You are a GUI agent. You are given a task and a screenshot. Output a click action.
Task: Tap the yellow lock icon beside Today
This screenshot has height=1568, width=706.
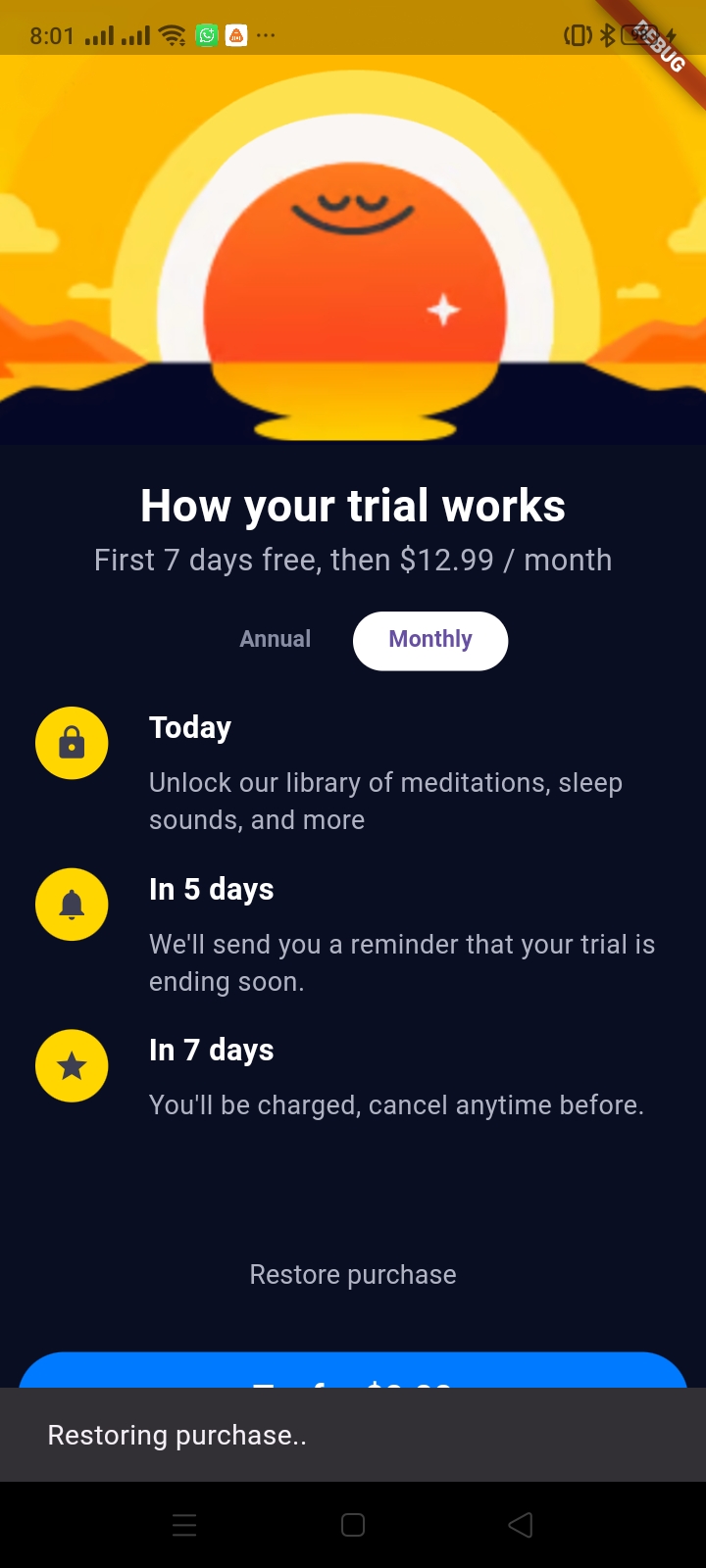pos(71,743)
